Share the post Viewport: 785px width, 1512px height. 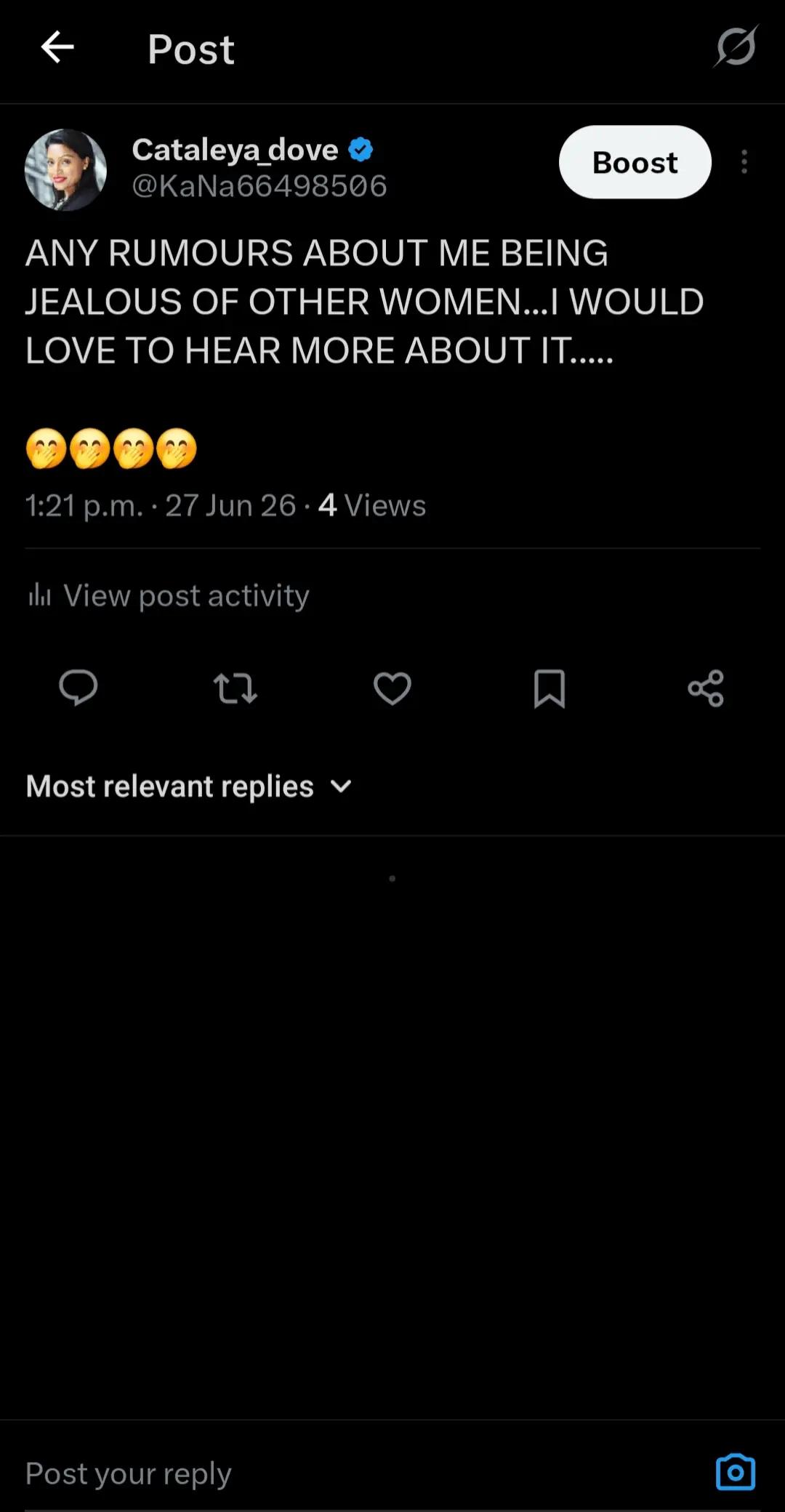tap(706, 688)
